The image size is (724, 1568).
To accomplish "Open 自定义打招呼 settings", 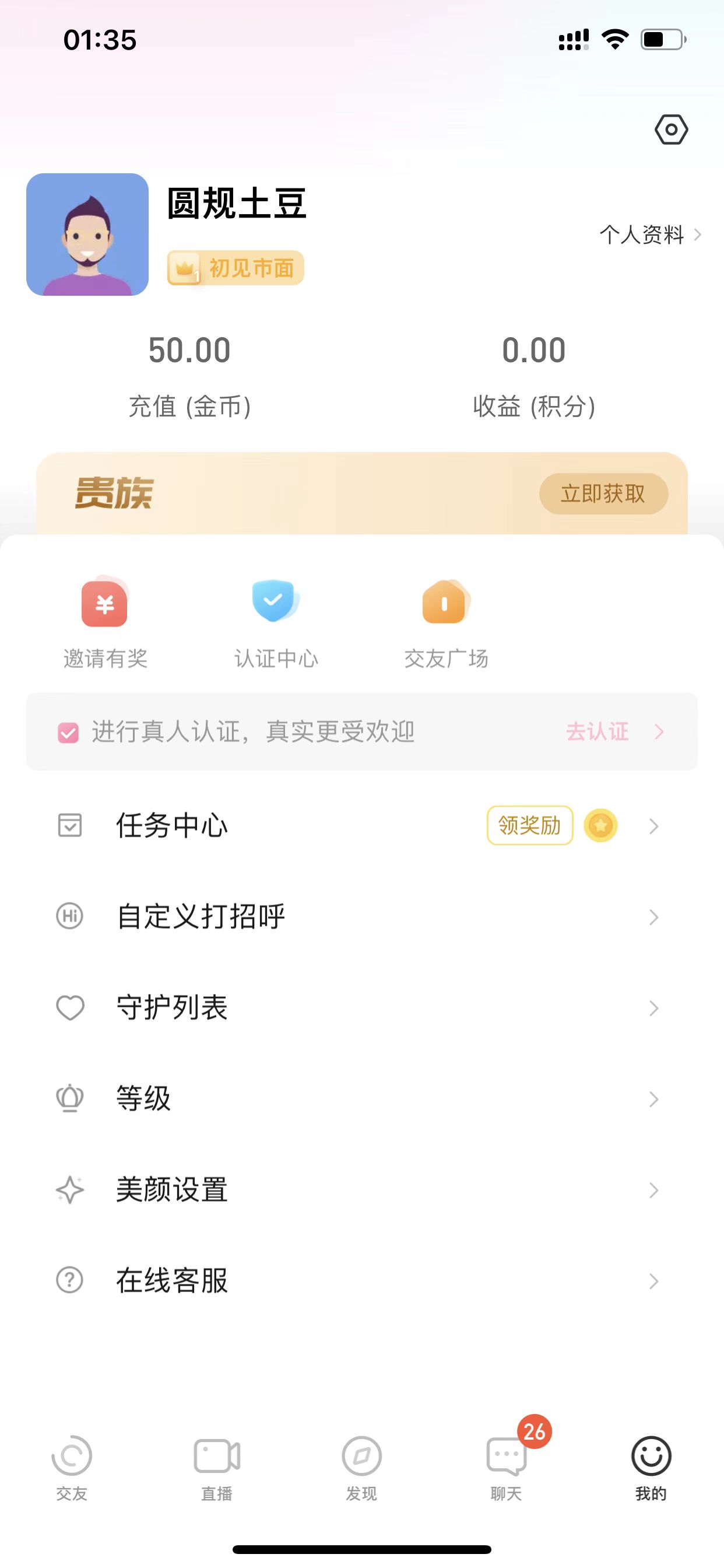I will point(359,916).
